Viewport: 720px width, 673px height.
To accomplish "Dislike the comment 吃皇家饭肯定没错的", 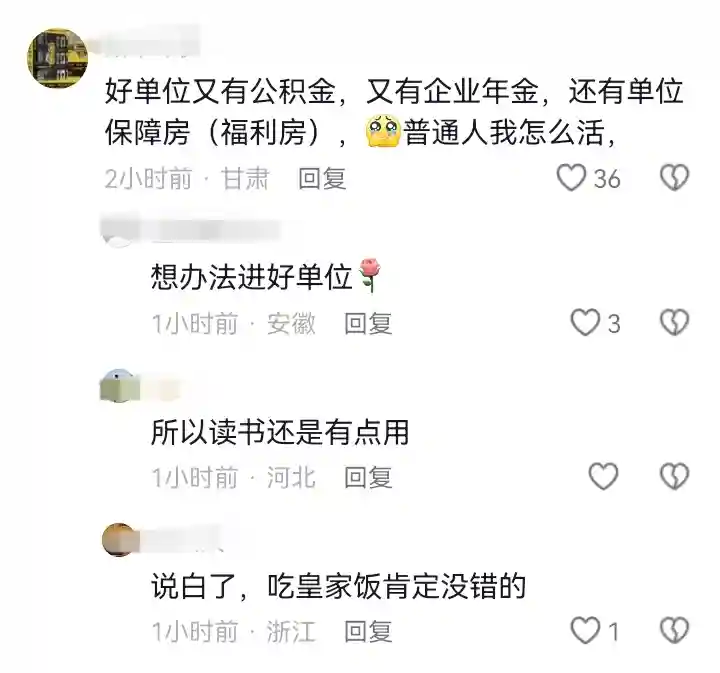I will pos(676,630).
